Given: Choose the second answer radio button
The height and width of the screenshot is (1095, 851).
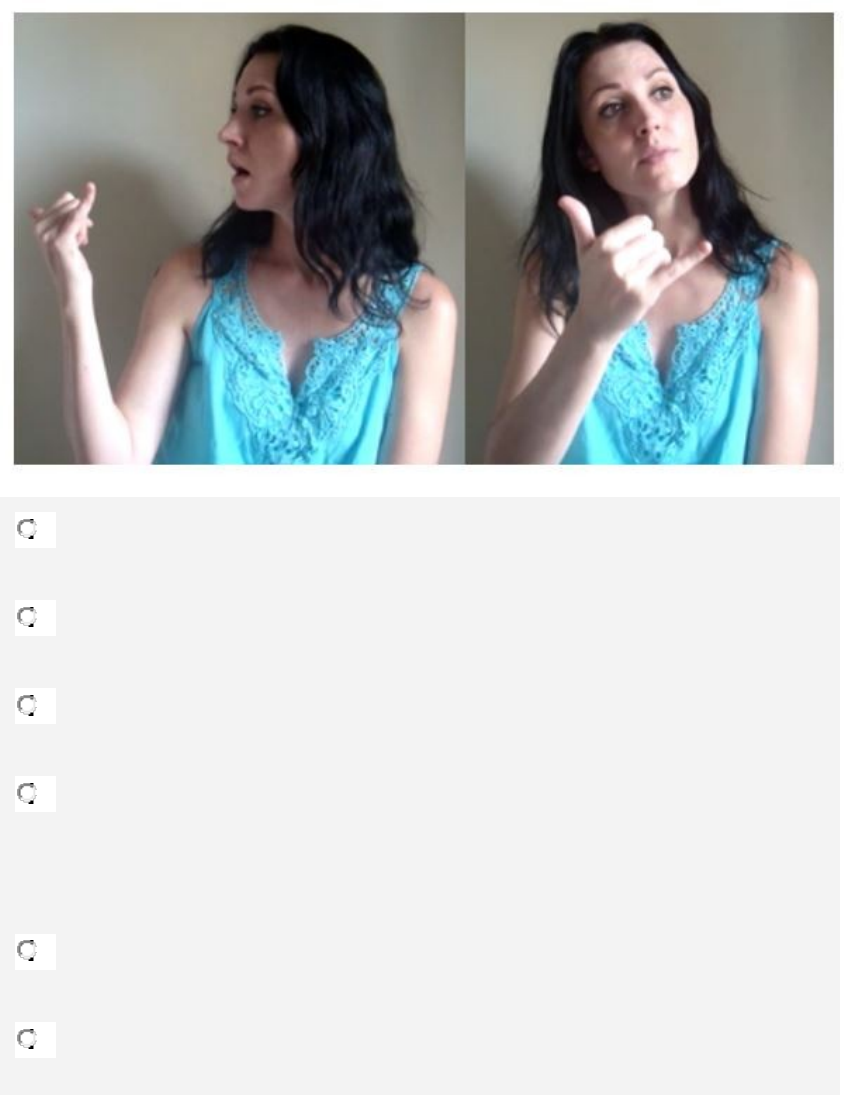Looking at the screenshot, I should point(27,617).
